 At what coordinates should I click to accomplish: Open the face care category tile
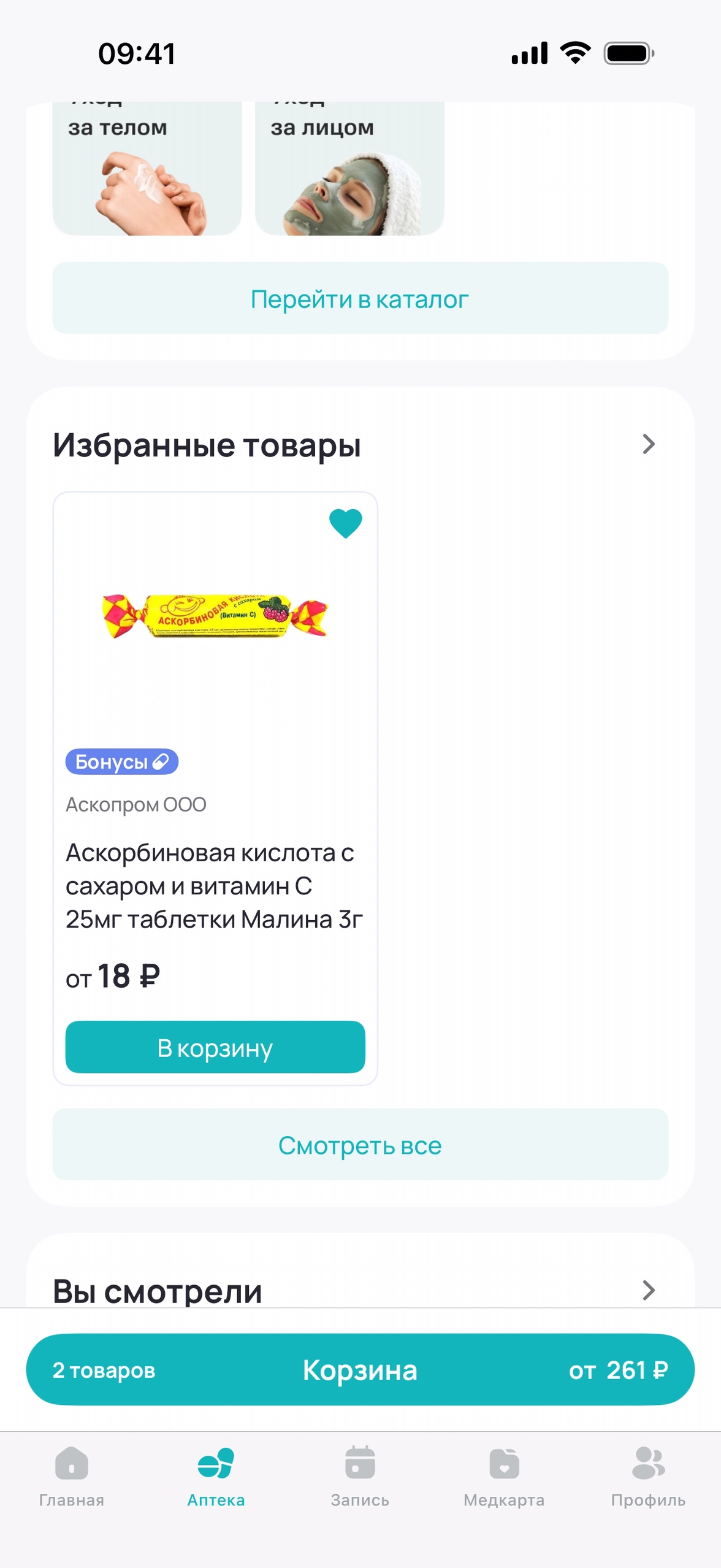(x=349, y=169)
